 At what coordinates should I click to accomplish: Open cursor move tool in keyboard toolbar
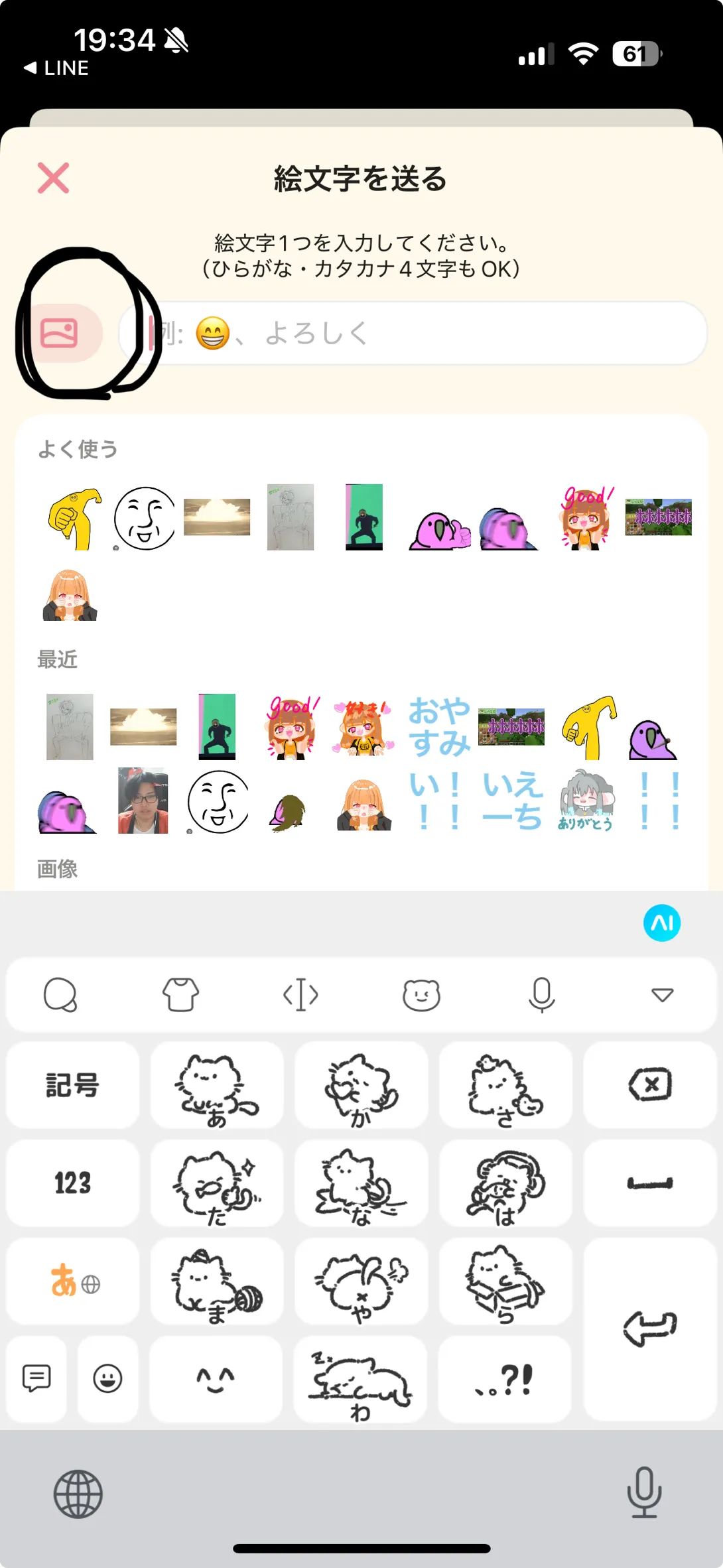301,994
